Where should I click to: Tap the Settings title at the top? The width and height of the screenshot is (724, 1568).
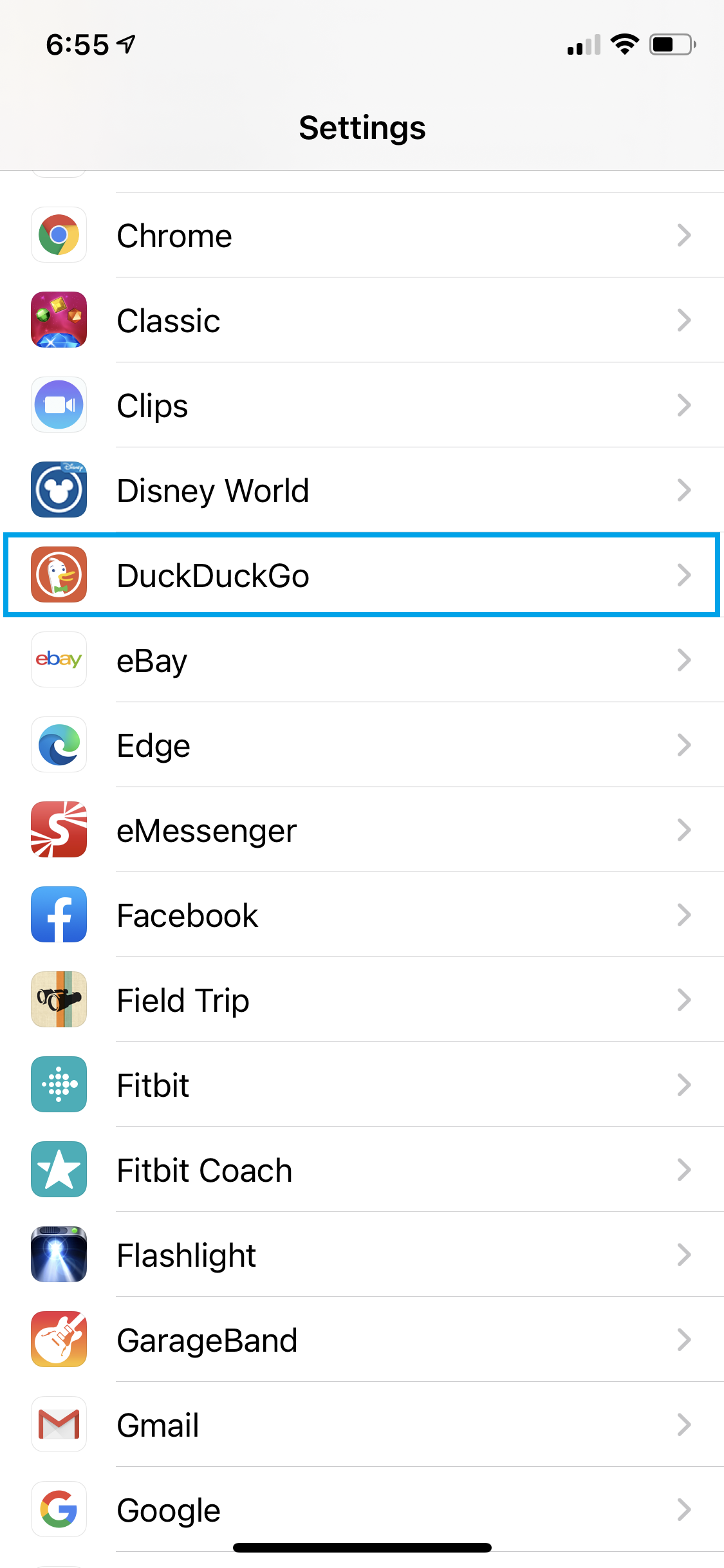[362, 127]
